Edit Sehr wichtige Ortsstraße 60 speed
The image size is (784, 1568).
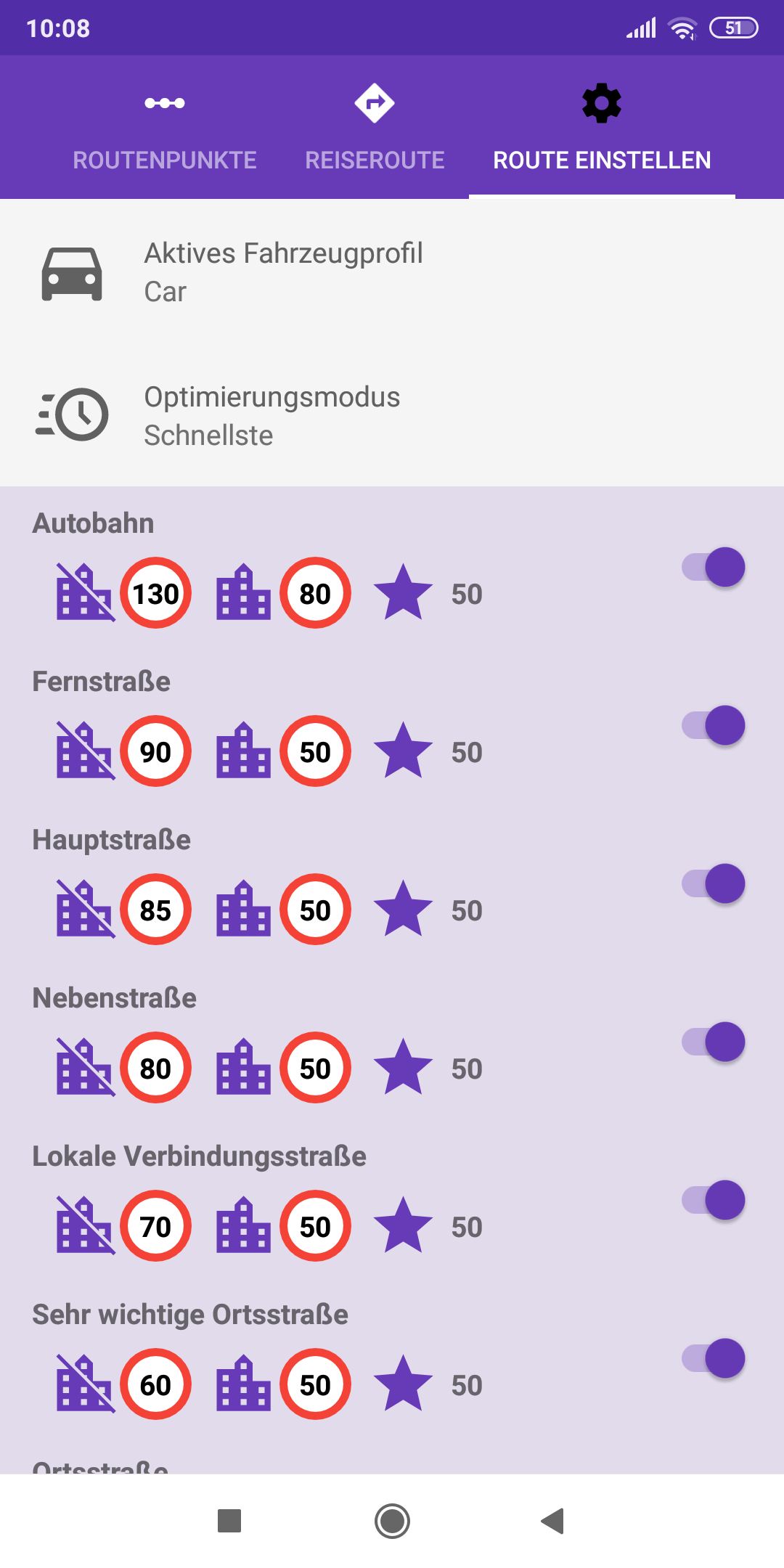click(x=155, y=1384)
